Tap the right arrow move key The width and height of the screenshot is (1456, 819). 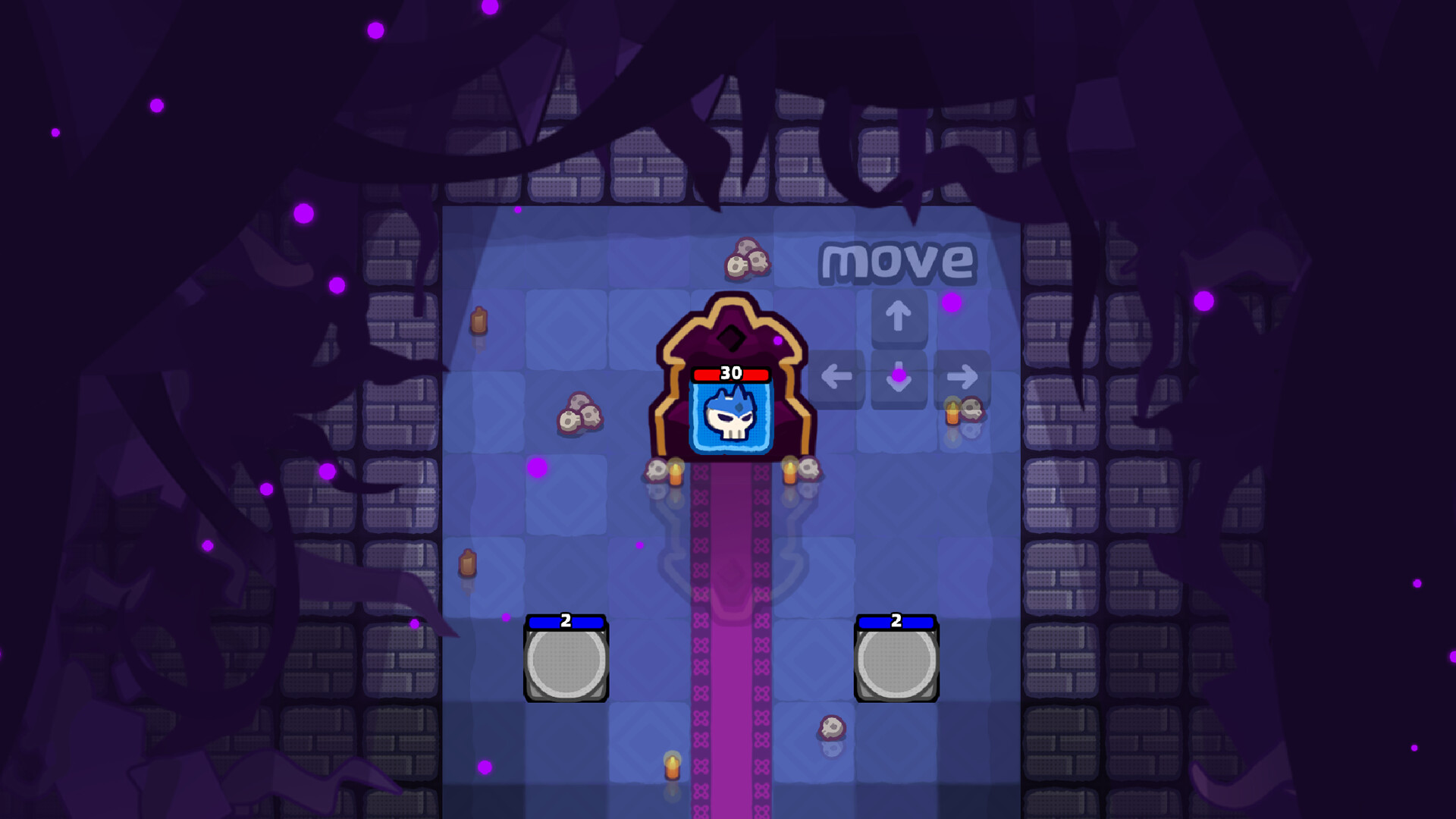[x=962, y=377]
